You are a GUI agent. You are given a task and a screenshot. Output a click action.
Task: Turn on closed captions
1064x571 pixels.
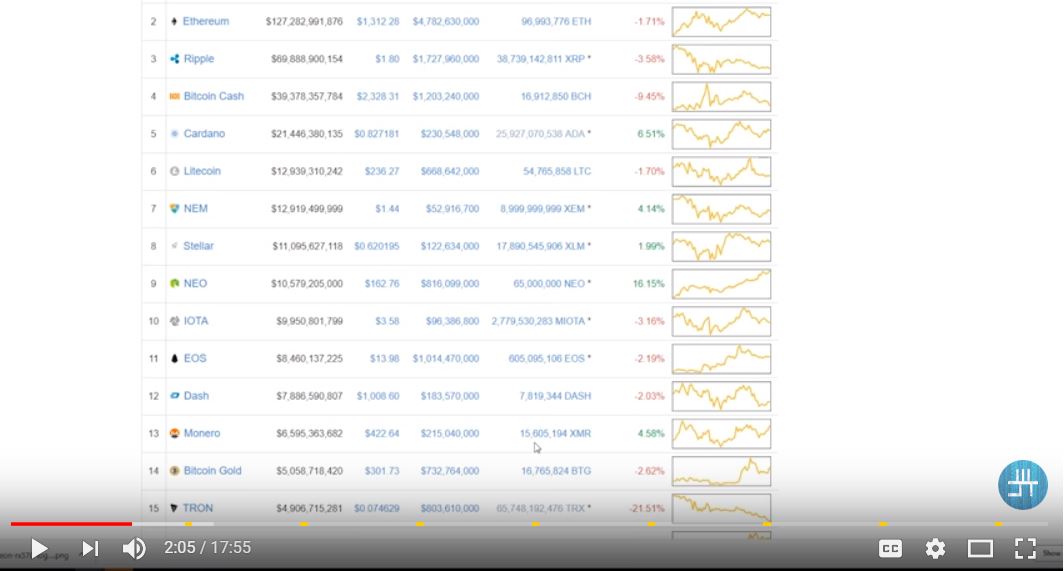click(x=890, y=548)
